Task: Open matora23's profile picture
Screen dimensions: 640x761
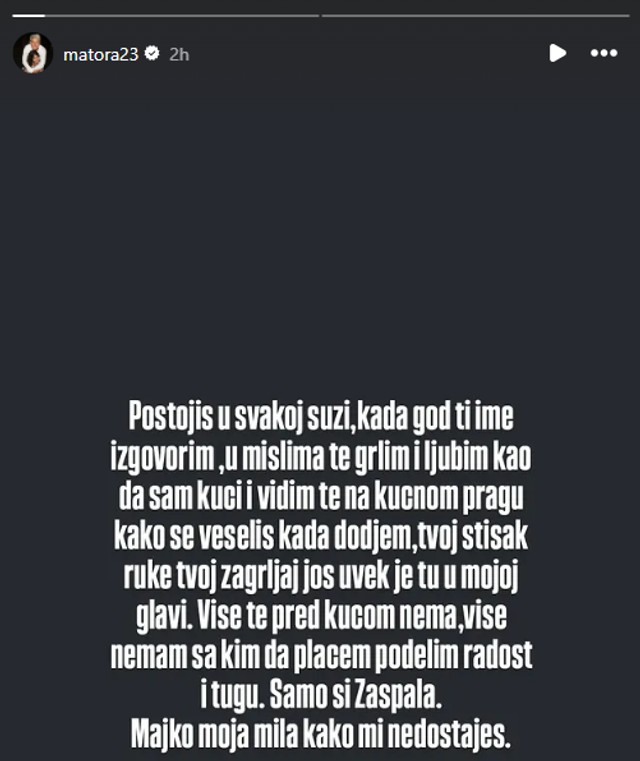Action: [x=32, y=53]
